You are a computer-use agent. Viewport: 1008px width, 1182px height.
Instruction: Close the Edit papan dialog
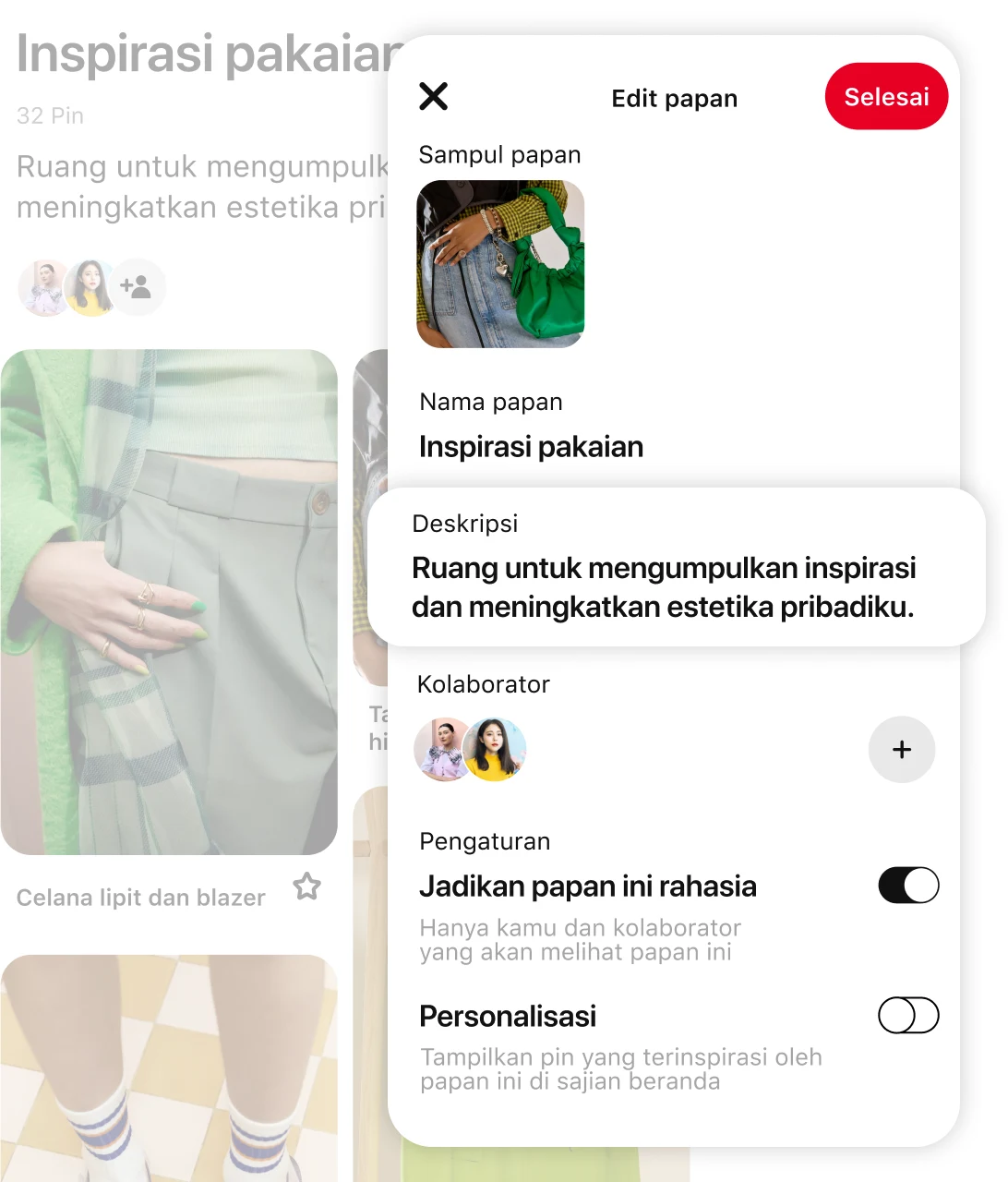click(x=433, y=96)
